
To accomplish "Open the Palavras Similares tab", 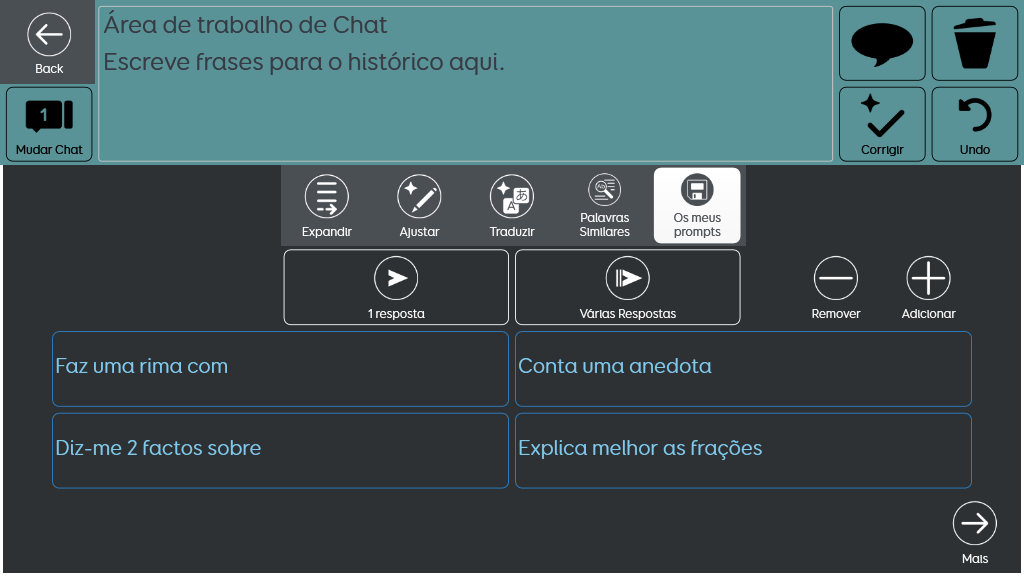I will 604,205.
